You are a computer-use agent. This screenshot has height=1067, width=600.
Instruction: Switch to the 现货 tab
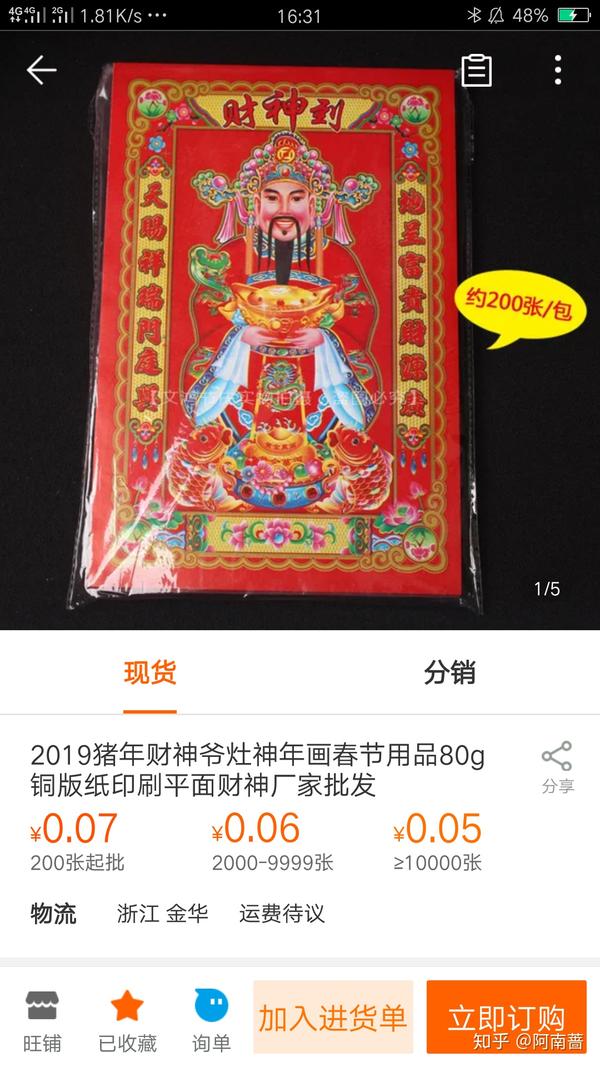click(x=150, y=673)
